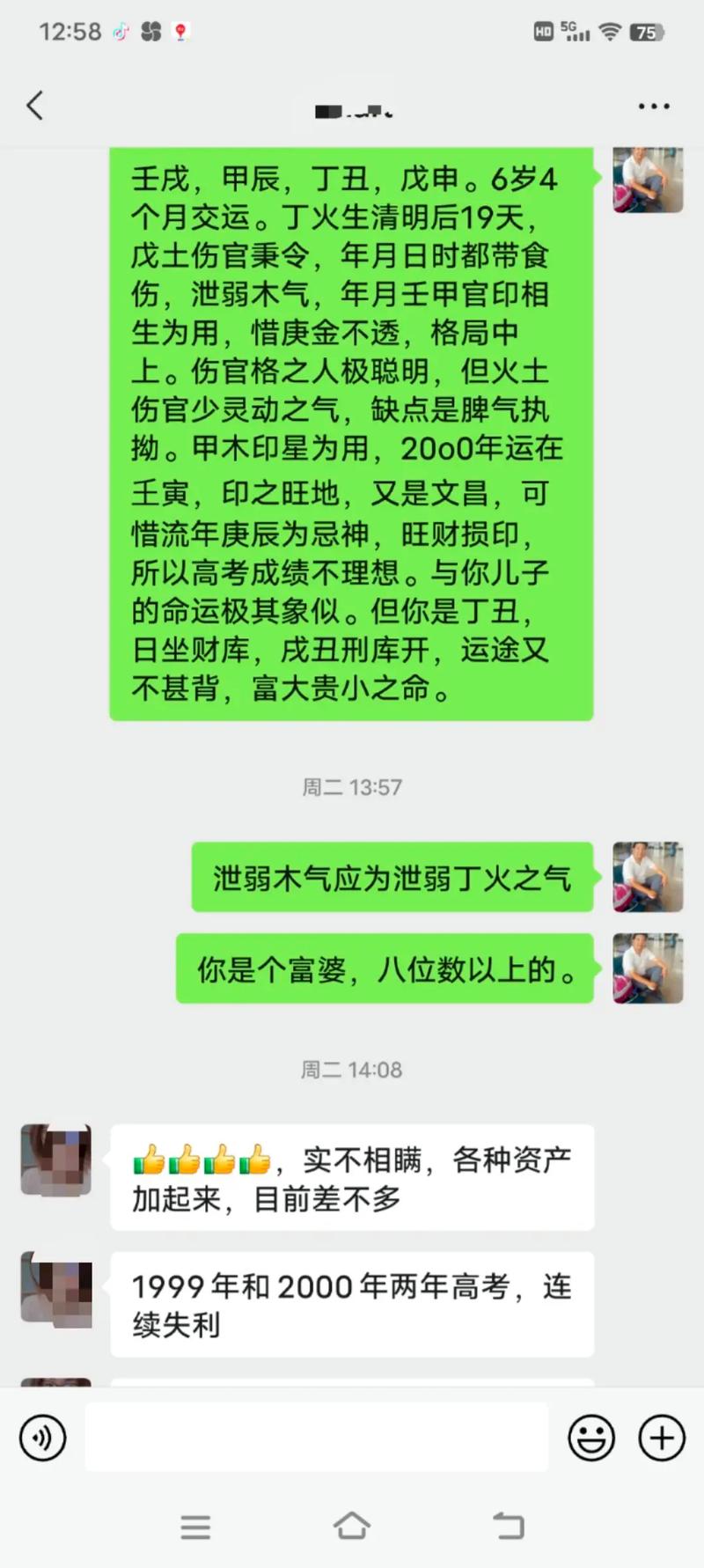The height and width of the screenshot is (1568, 704).
Task: Go back to the chat list
Action: tap(35, 107)
